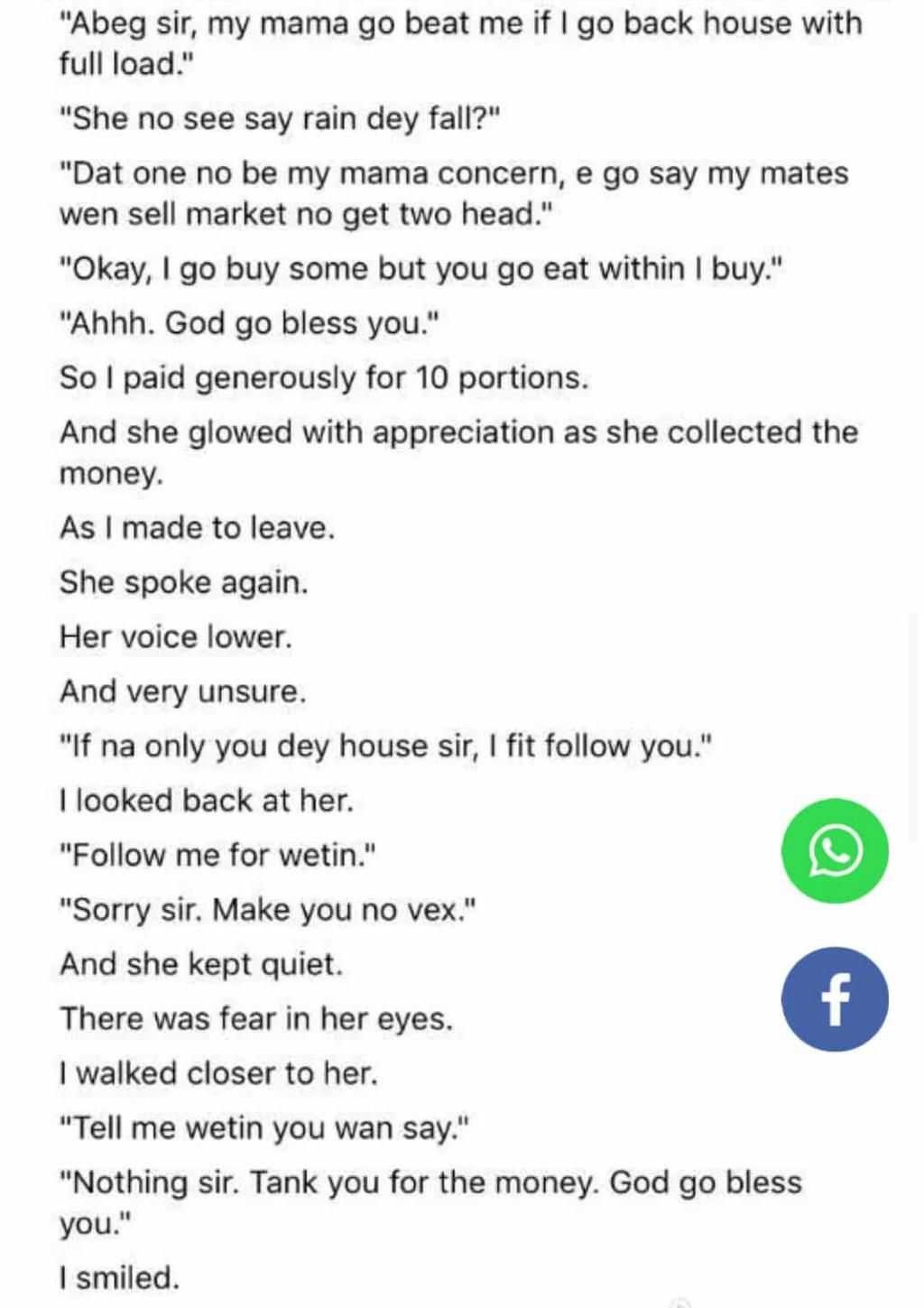Select the line 'I smiled.'
Viewport: 924px width, 1308px height.
(x=119, y=1276)
